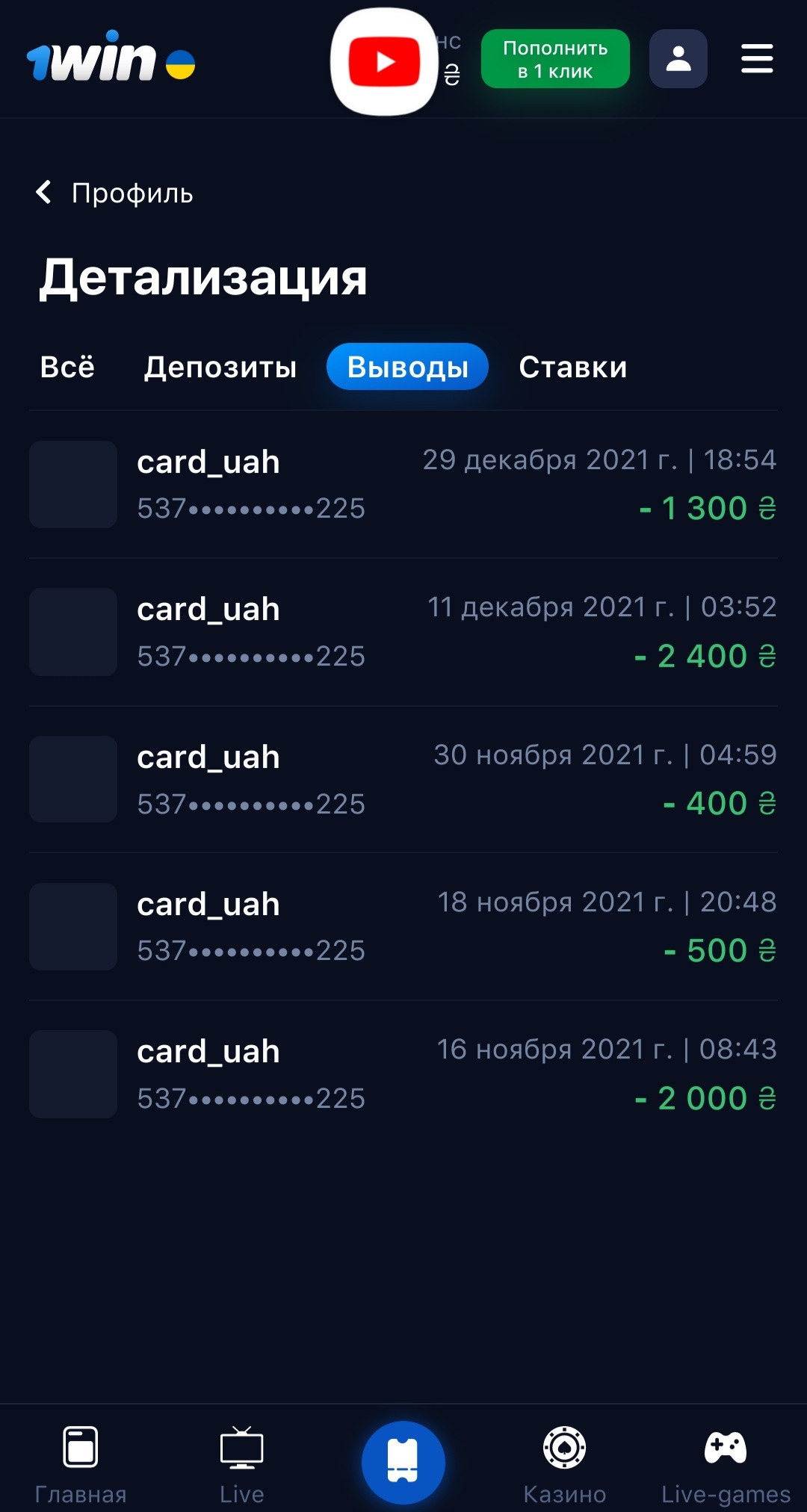
Task: Tap Пополнить в 1 клик button
Action: pyautogui.click(x=555, y=59)
